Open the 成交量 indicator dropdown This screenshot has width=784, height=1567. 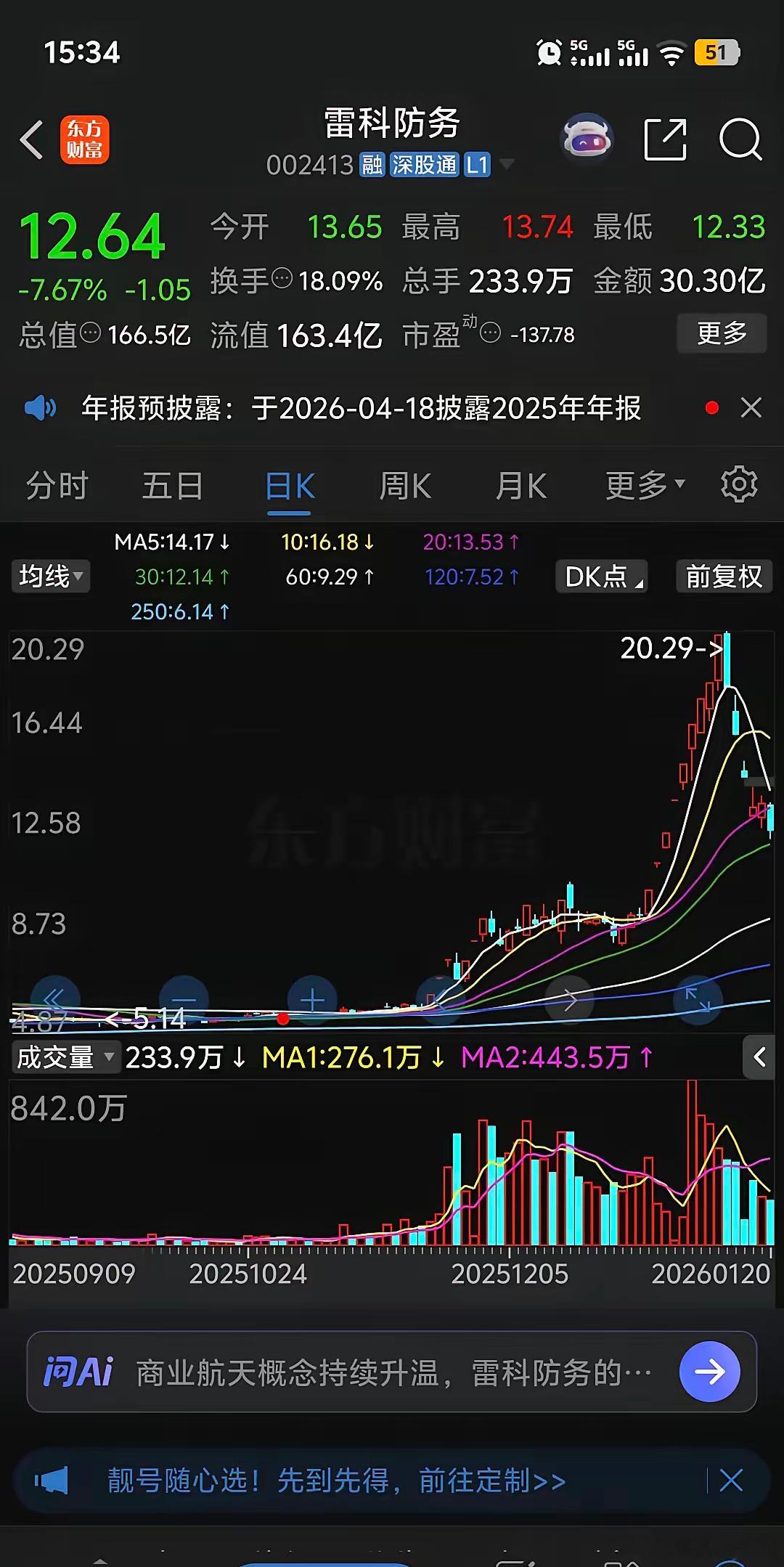pos(65,1058)
